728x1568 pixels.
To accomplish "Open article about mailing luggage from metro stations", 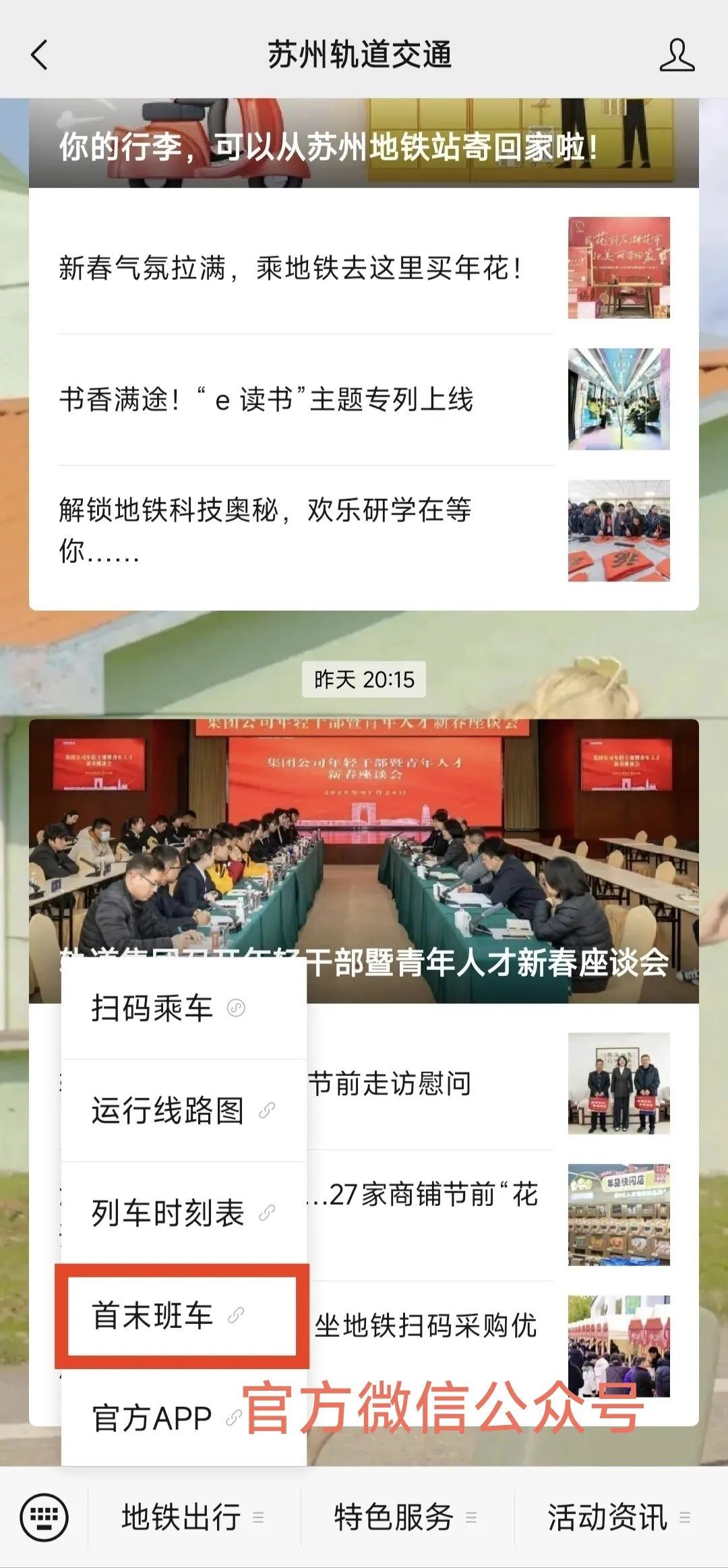I will click(364, 144).
